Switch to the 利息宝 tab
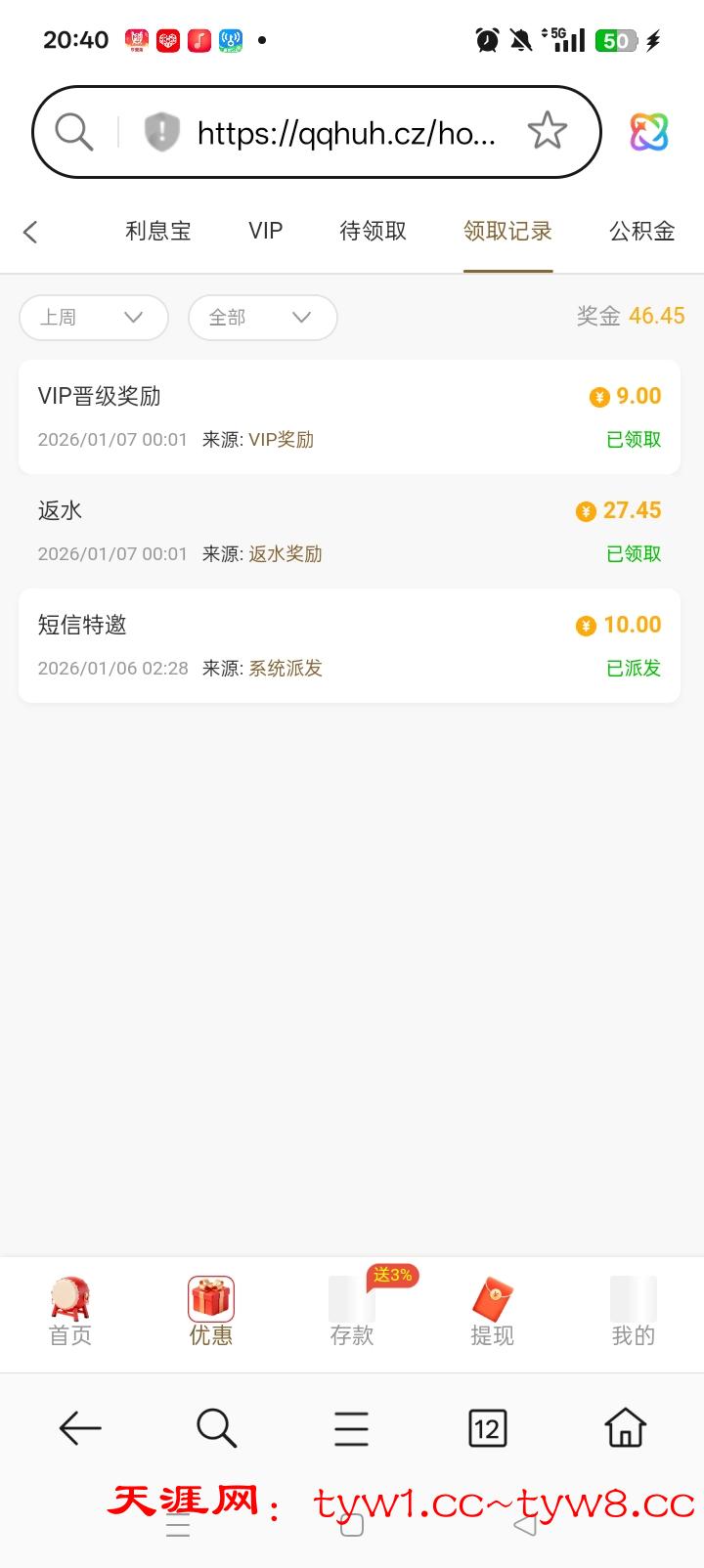The height and width of the screenshot is (1568, 704). point(157,232)
